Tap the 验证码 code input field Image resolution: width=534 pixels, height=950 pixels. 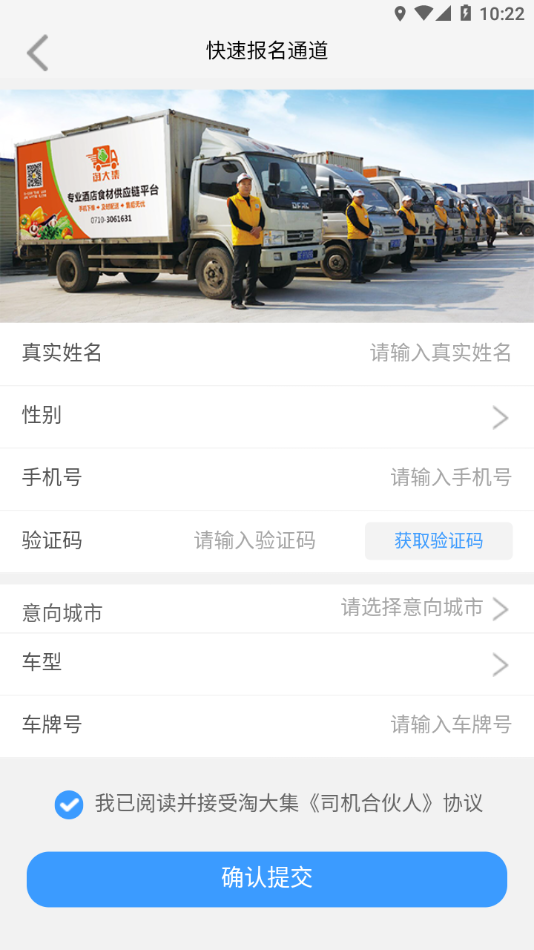click(255, 540)
